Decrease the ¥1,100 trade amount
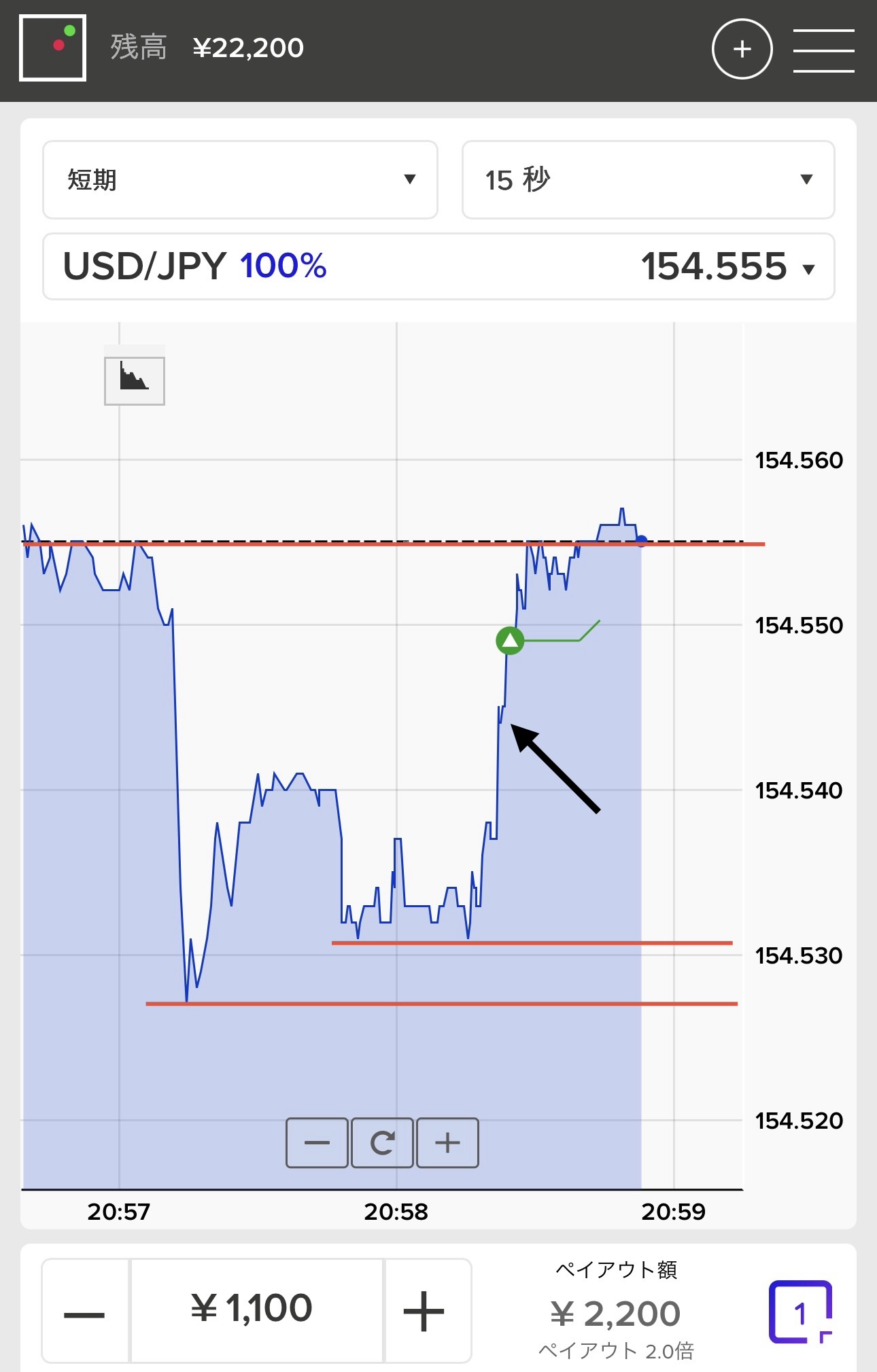Image resolution: width=877 pixels, height=1372 pixels. click(x=85, y=1311)
